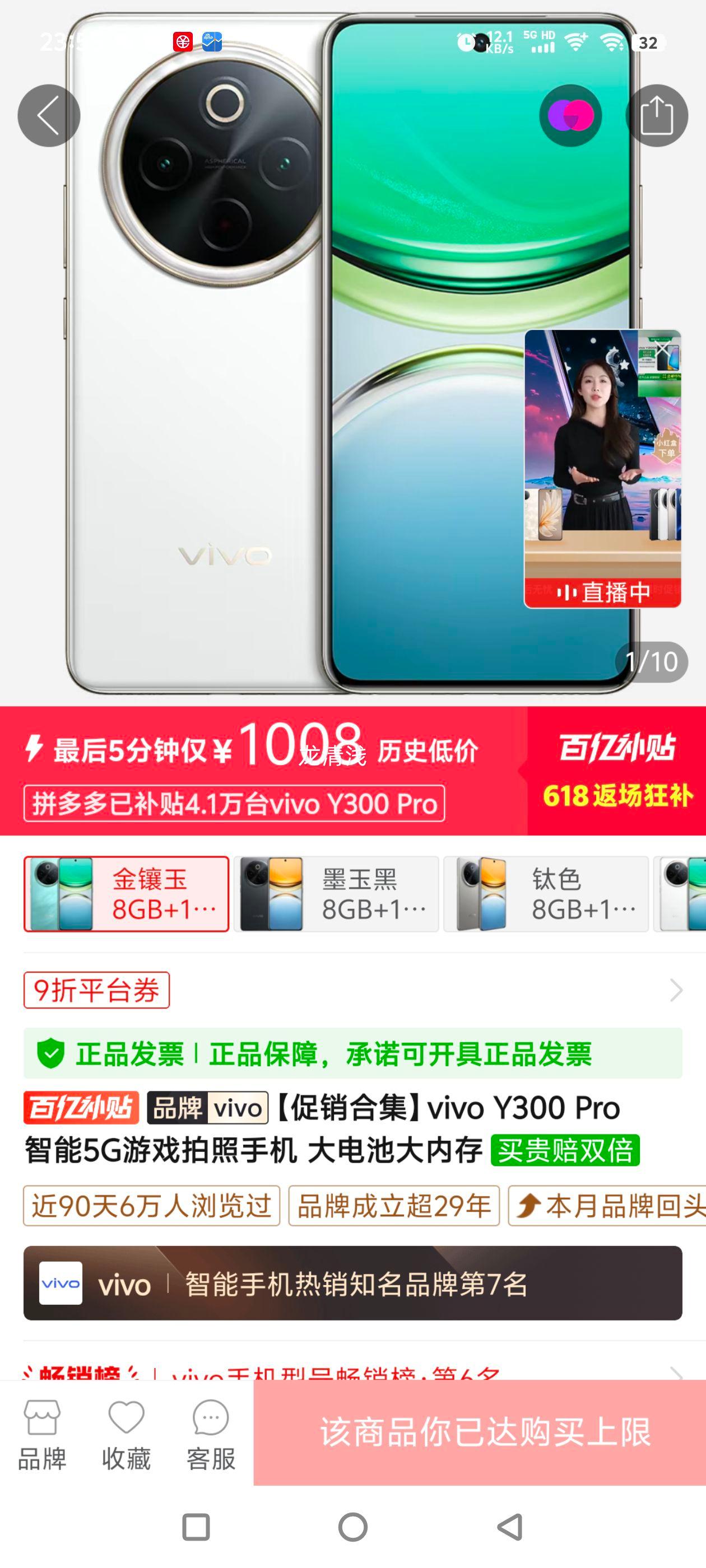Image resolution: width=706 pixels, height=1568 pixels.
Task: Go back using the top-left arrow
Action: pos(49,116)
